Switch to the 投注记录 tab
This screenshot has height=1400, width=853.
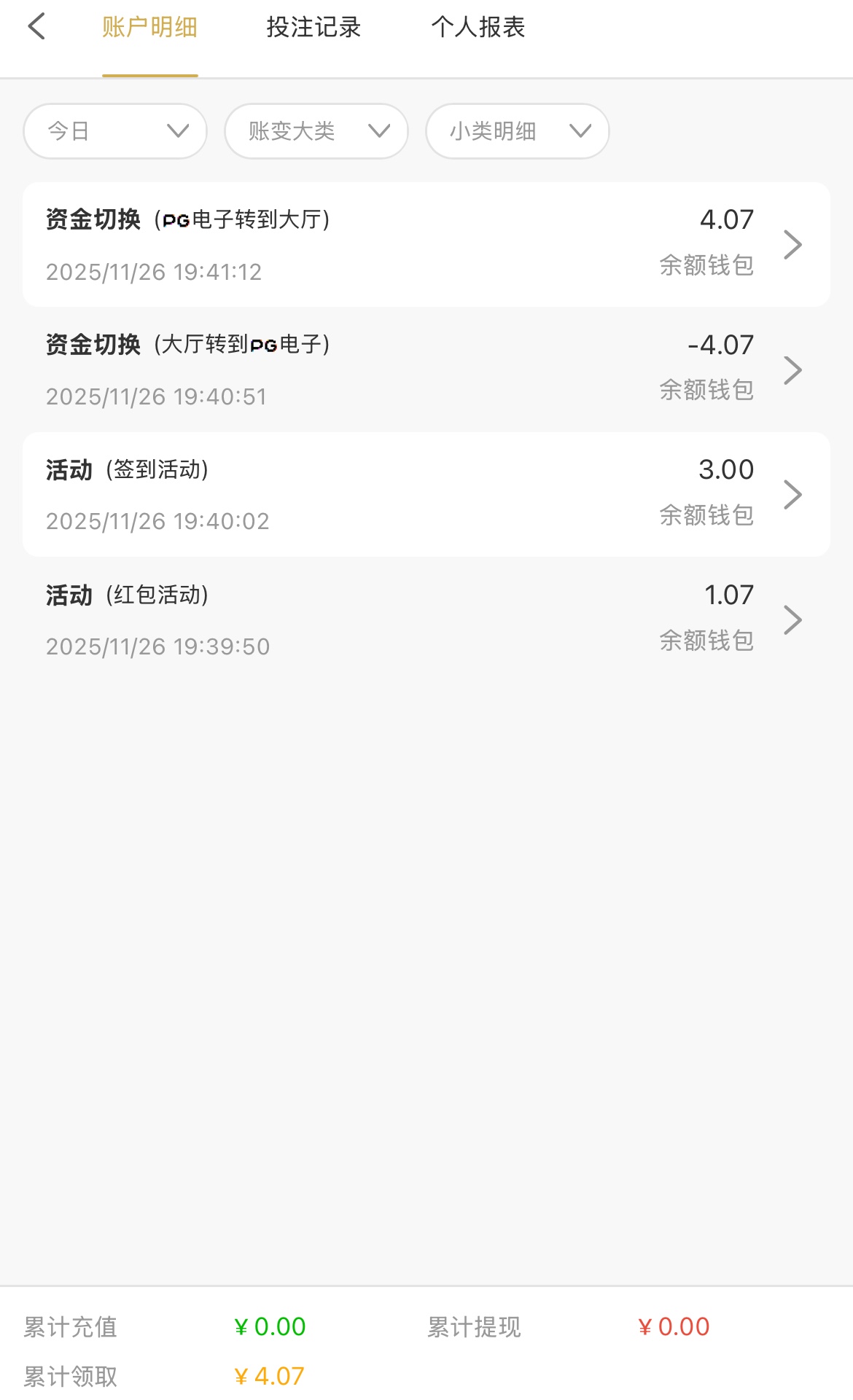(313, 28)
